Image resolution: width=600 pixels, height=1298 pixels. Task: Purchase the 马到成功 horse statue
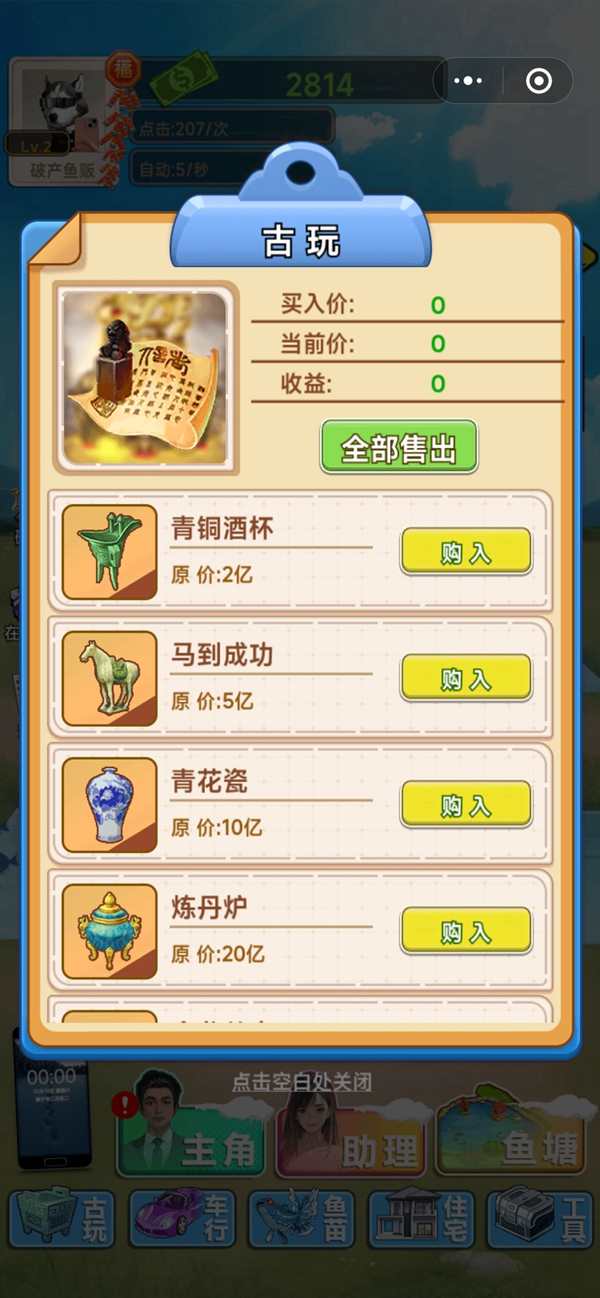click(466, 679)
